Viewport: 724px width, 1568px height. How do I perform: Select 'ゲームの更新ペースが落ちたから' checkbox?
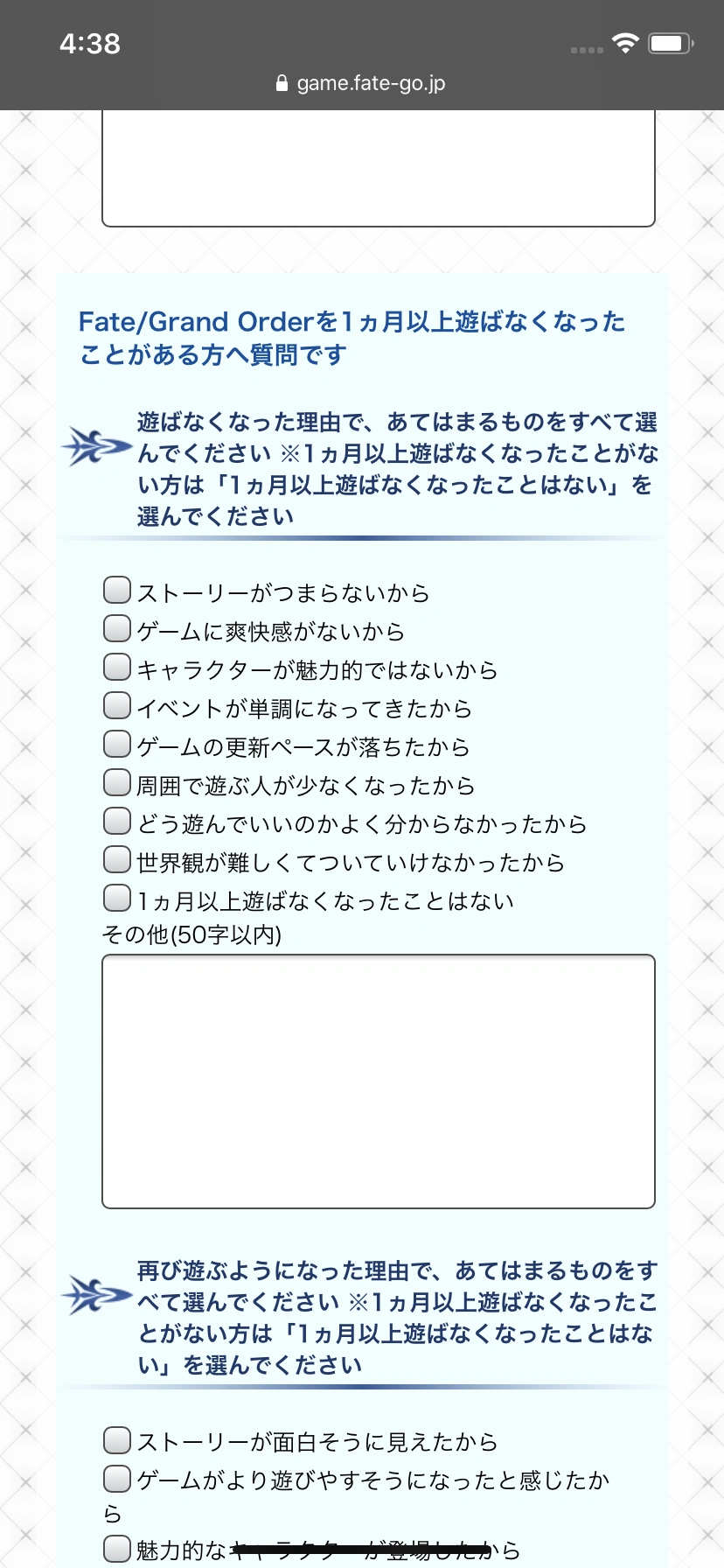pyautogui.click(x=117, y=744)
